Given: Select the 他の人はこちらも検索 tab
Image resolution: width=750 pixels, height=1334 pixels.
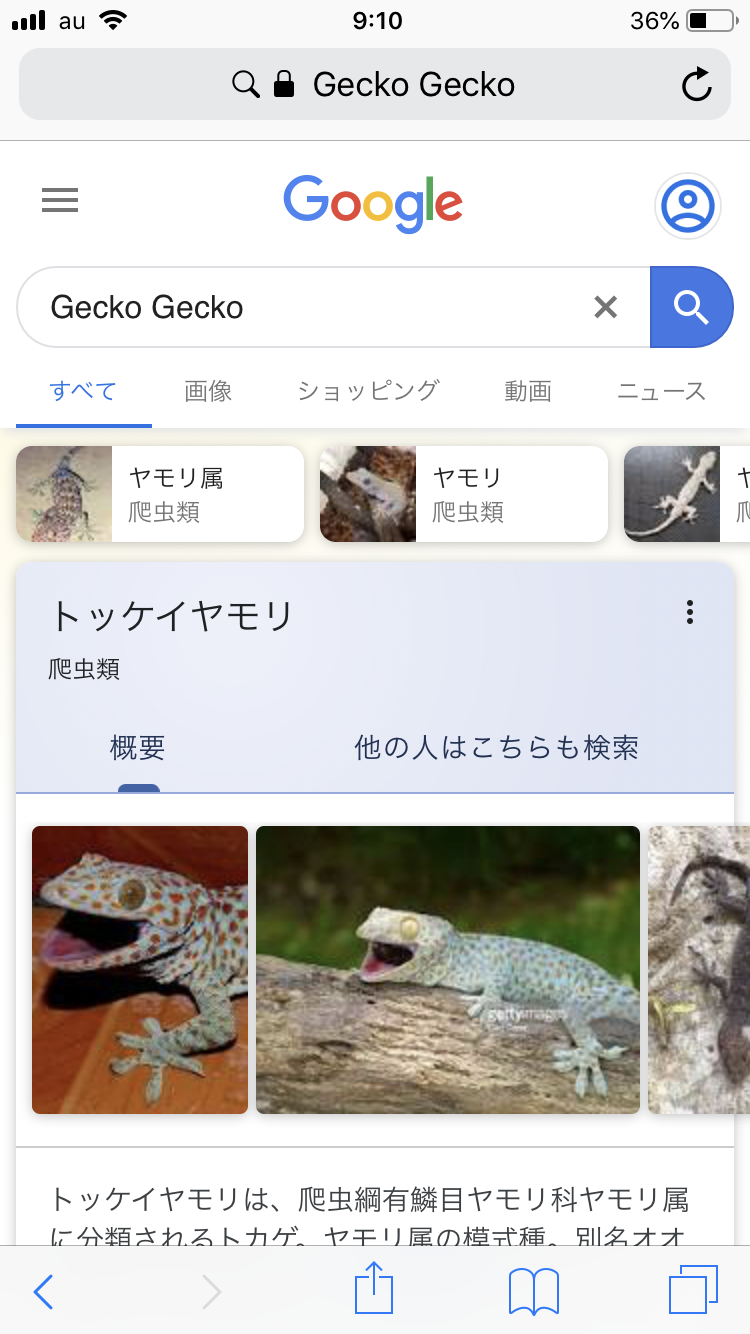Looking at the screenshot, I should 496,747.
